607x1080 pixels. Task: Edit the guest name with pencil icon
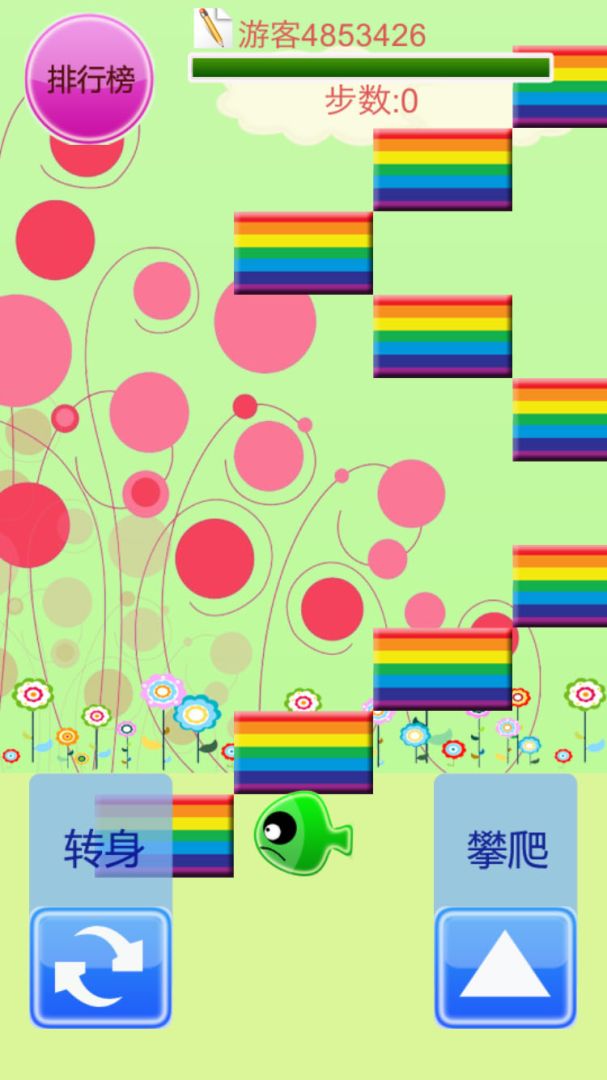point(211,28)
